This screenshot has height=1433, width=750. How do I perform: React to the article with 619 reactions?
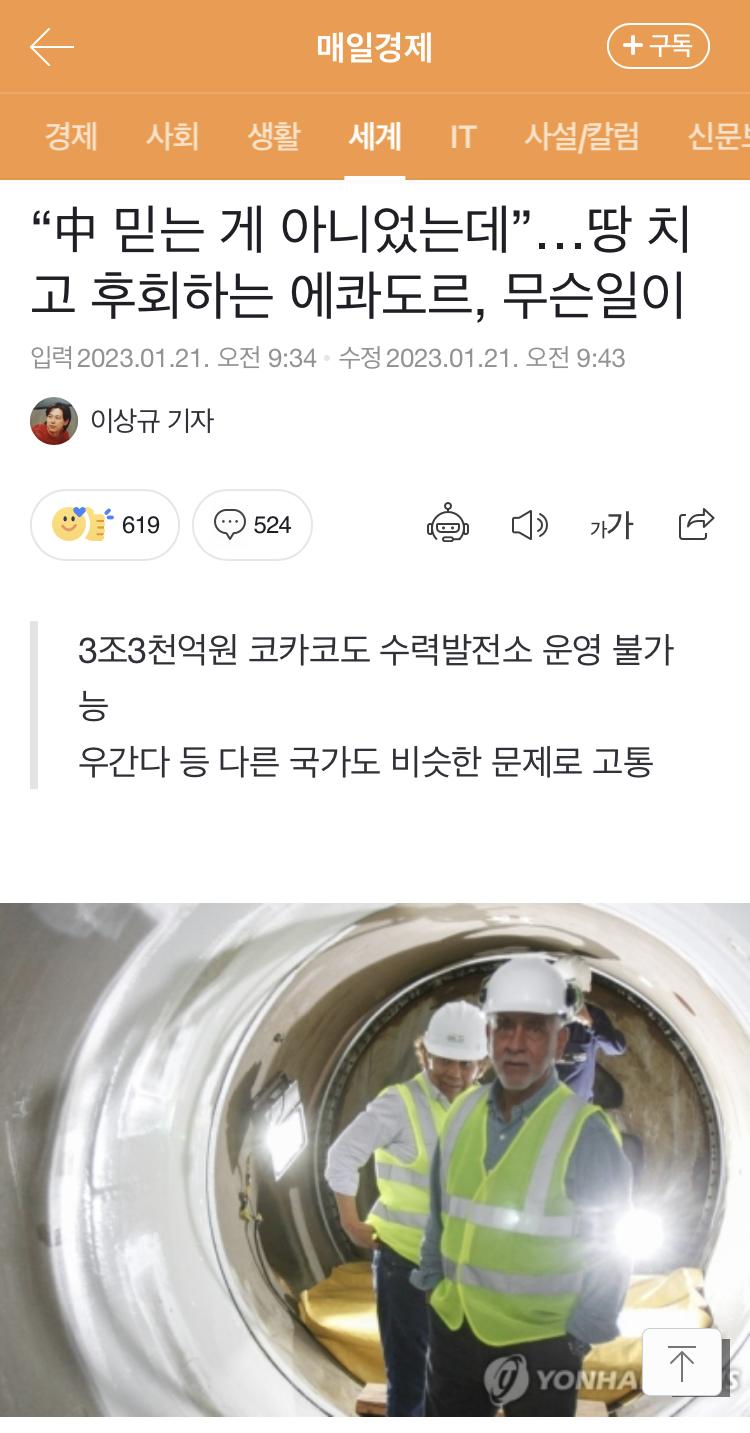[105, 524]
